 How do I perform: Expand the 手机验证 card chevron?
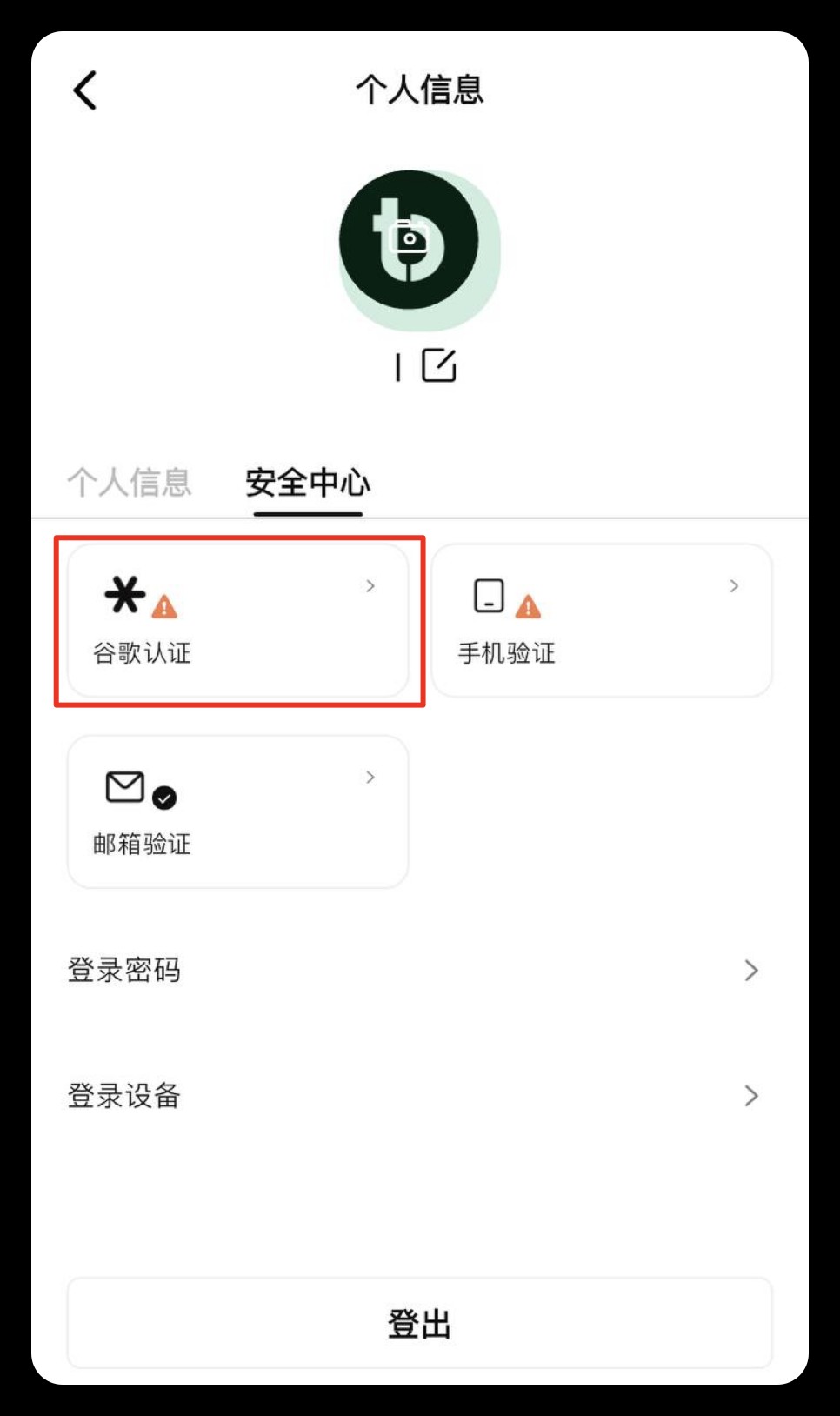733,586
